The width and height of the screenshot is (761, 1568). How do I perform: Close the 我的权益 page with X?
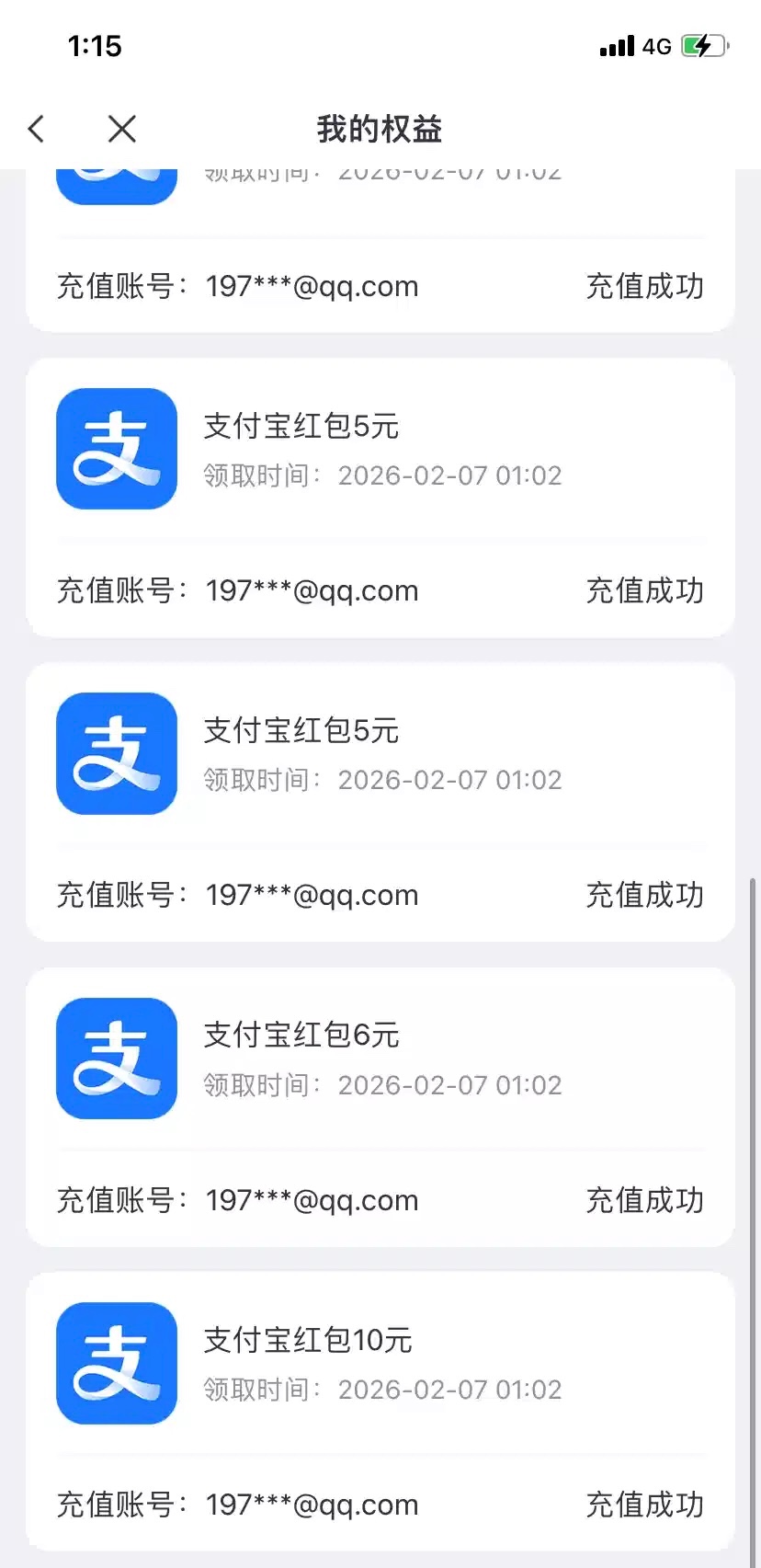(x=121, y=129)
